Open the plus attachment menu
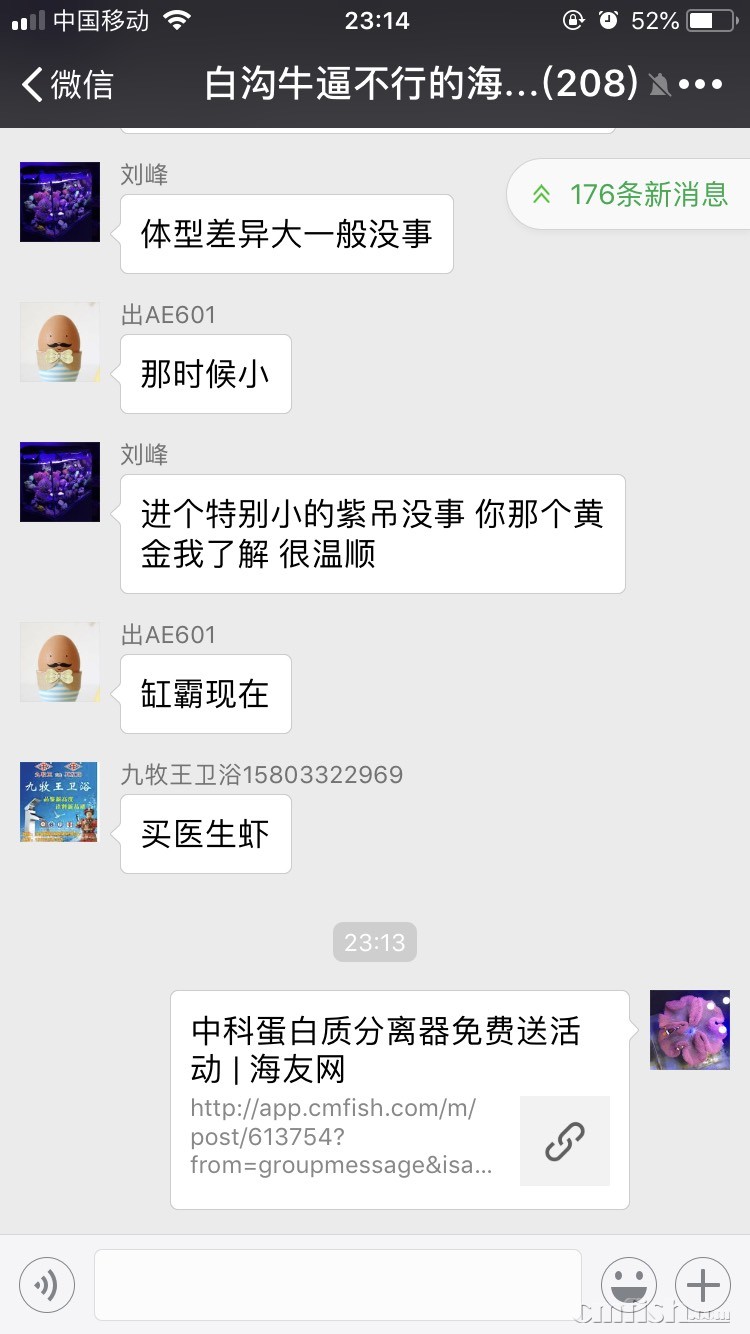This screenshot has width=750, height=1334. (x=703, y=1284)
